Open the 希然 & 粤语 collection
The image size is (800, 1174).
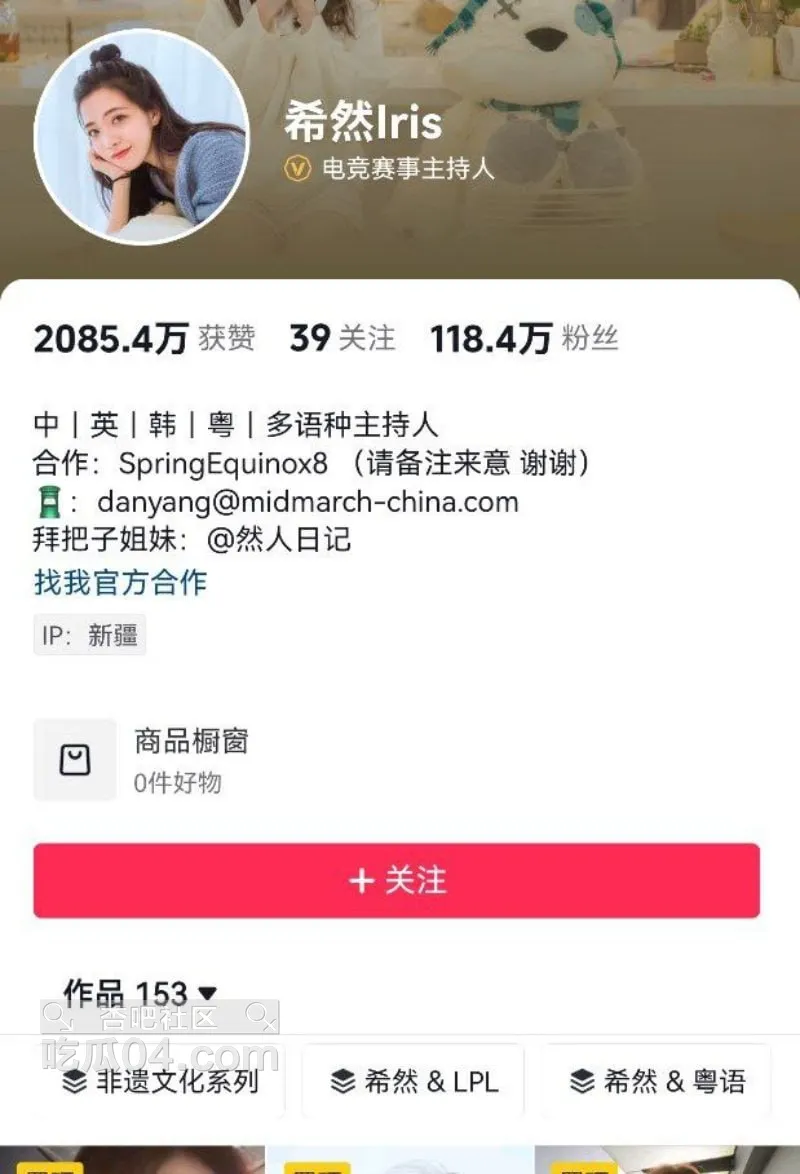pos(657,1081)
